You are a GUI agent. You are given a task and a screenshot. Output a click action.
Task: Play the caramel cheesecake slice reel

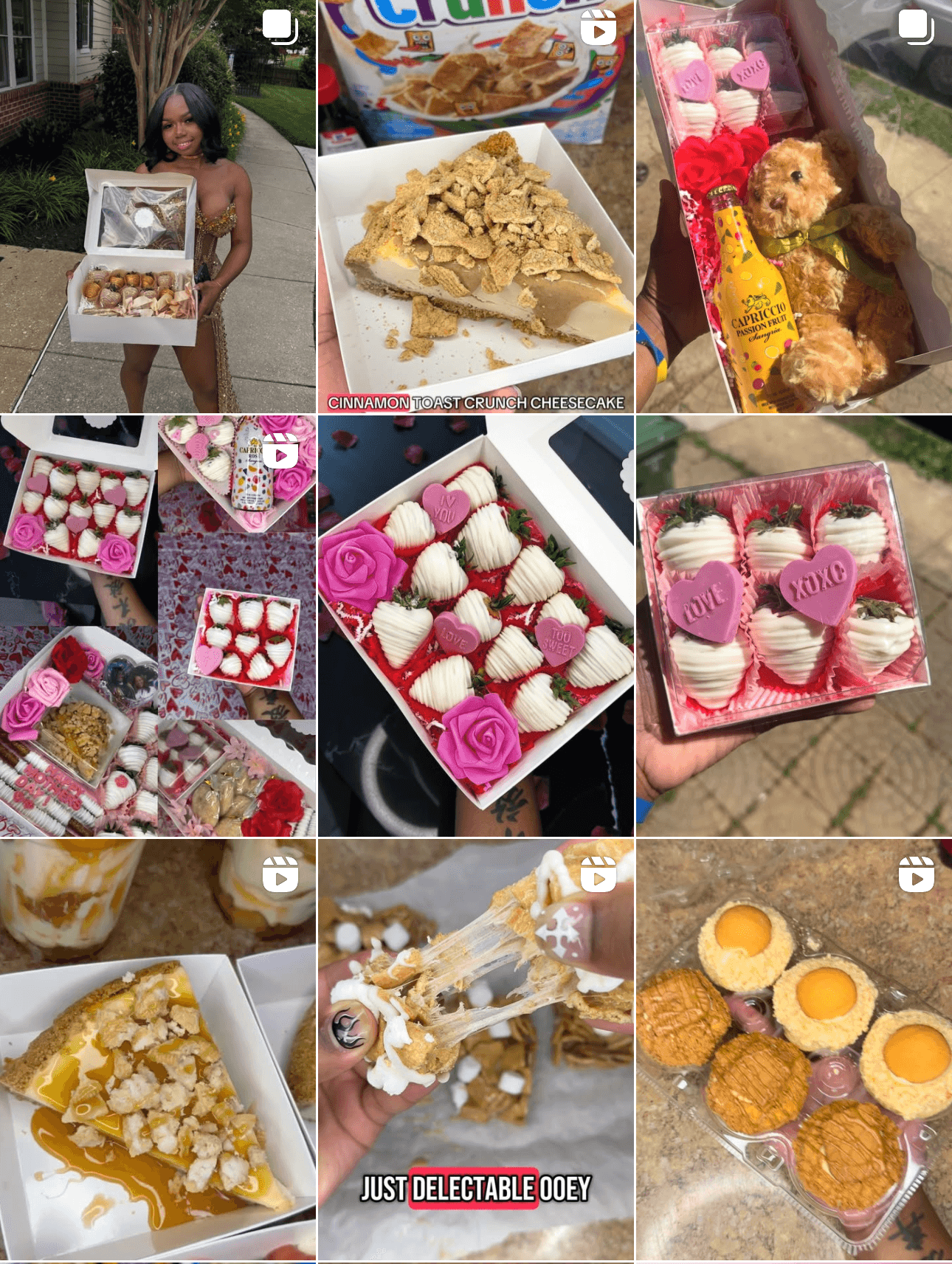tap(157, 1049)
